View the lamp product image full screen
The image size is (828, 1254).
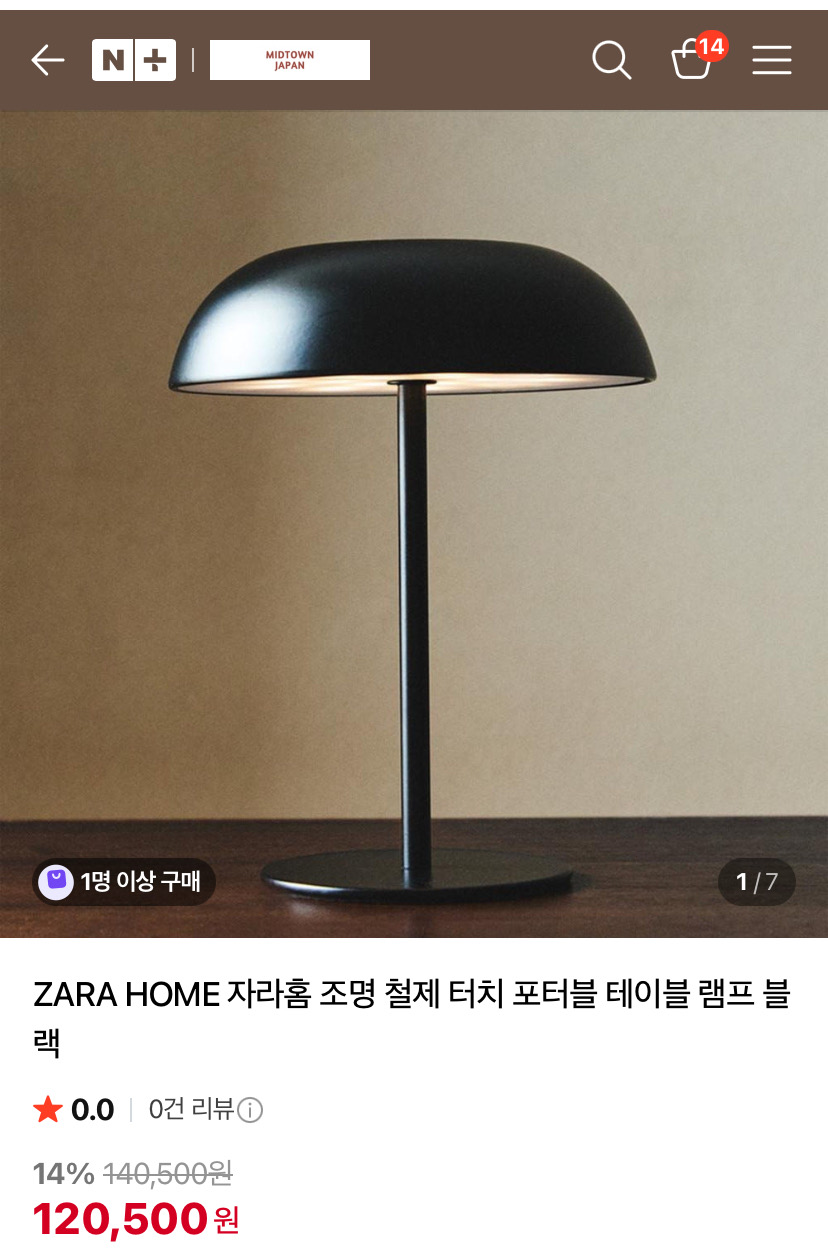414,520
